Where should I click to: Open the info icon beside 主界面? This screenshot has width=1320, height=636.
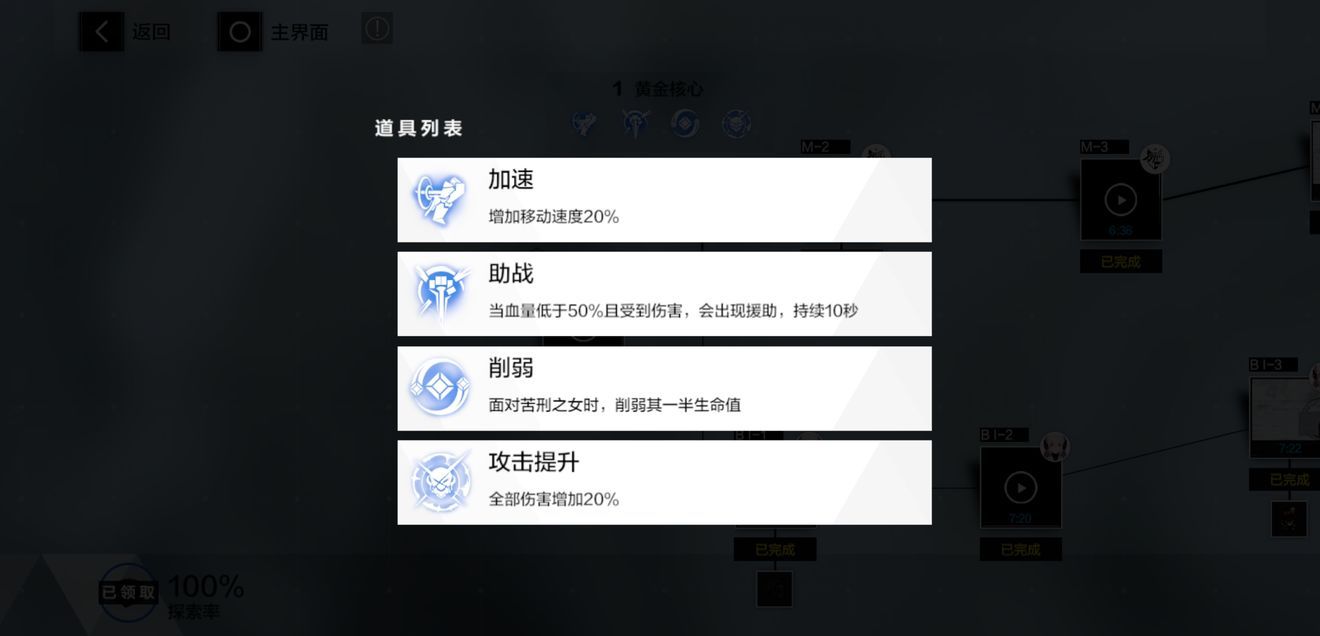377,29
